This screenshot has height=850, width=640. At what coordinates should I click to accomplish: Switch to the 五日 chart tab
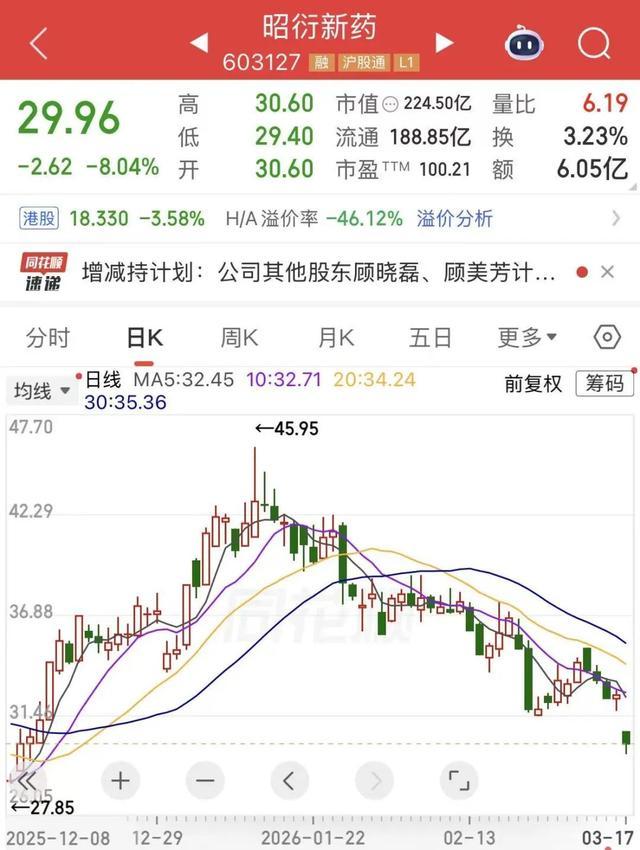(x=430, y=337)
